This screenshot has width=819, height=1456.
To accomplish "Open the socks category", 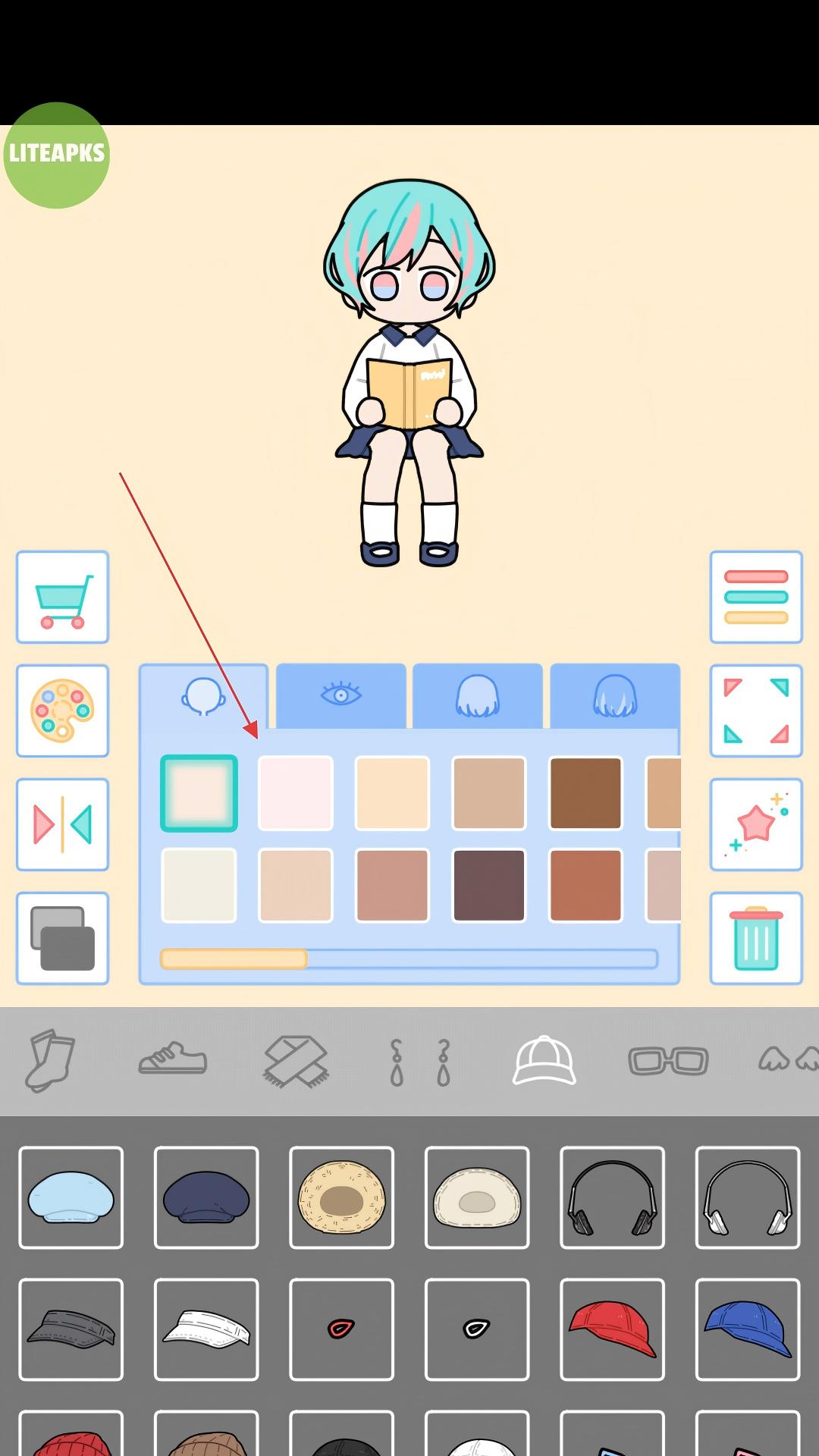I will [x=50, y=1059].
